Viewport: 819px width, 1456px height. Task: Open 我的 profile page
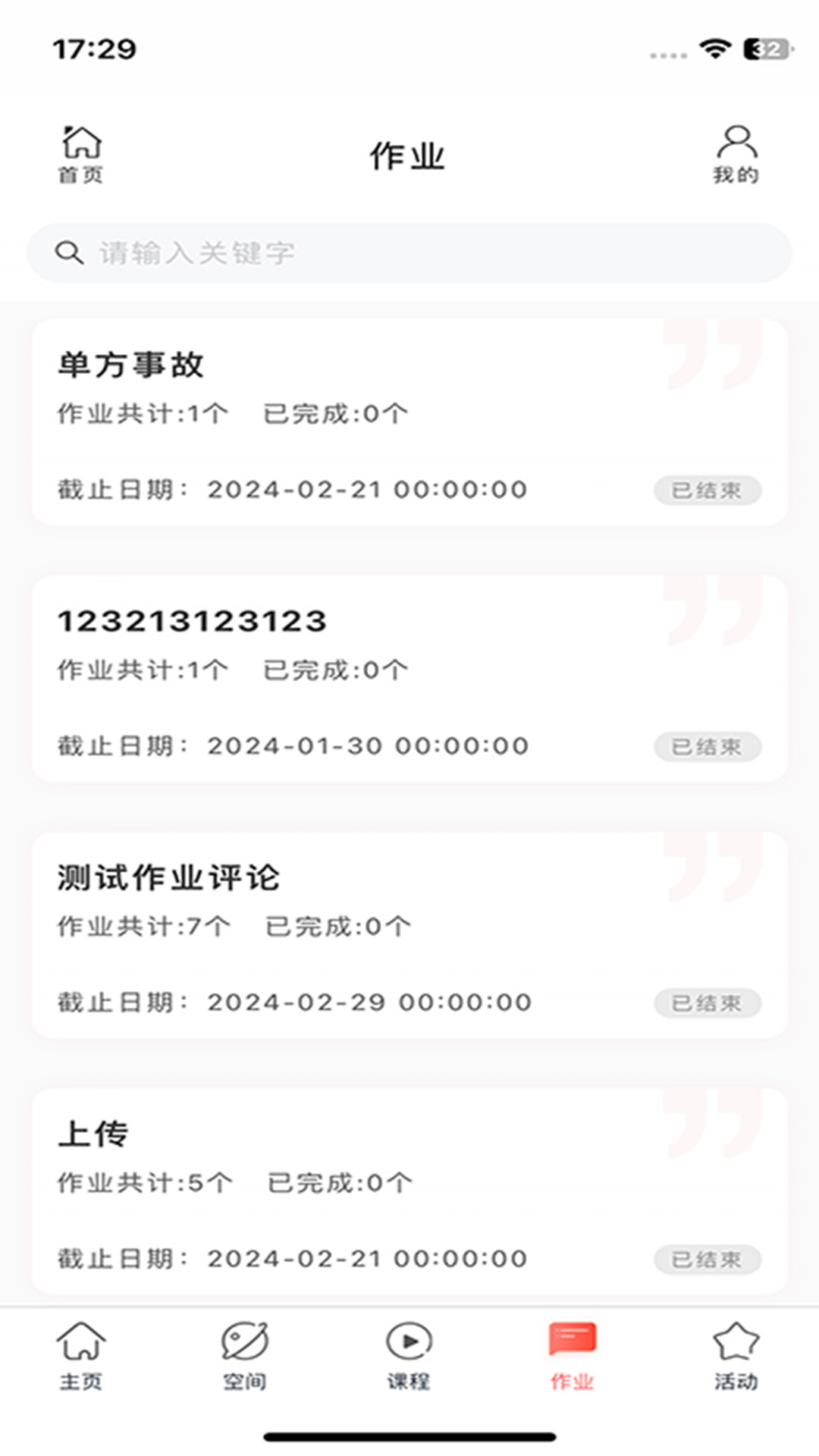[736, 155]
